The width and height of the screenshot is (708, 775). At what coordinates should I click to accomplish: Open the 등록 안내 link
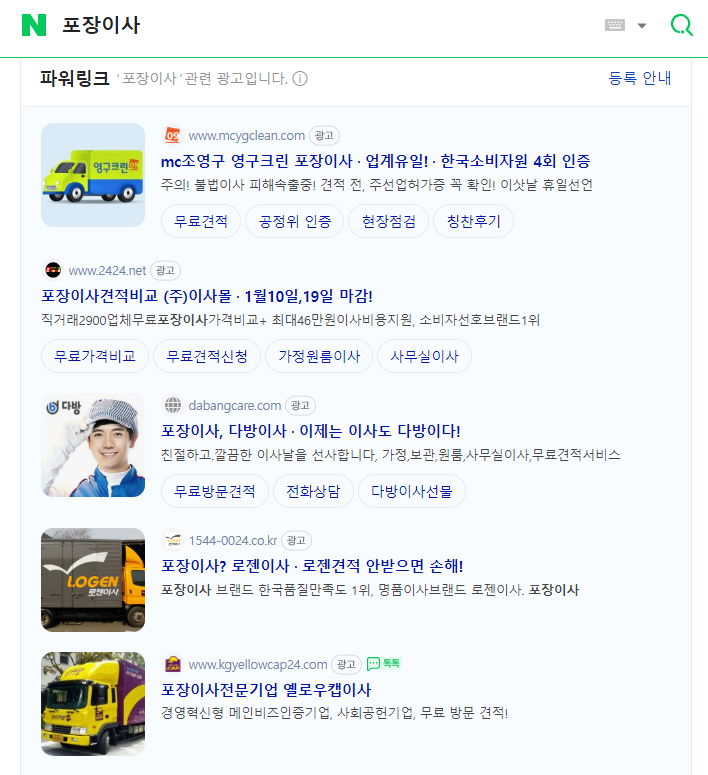pyautogui.click(x=640, y=78)
